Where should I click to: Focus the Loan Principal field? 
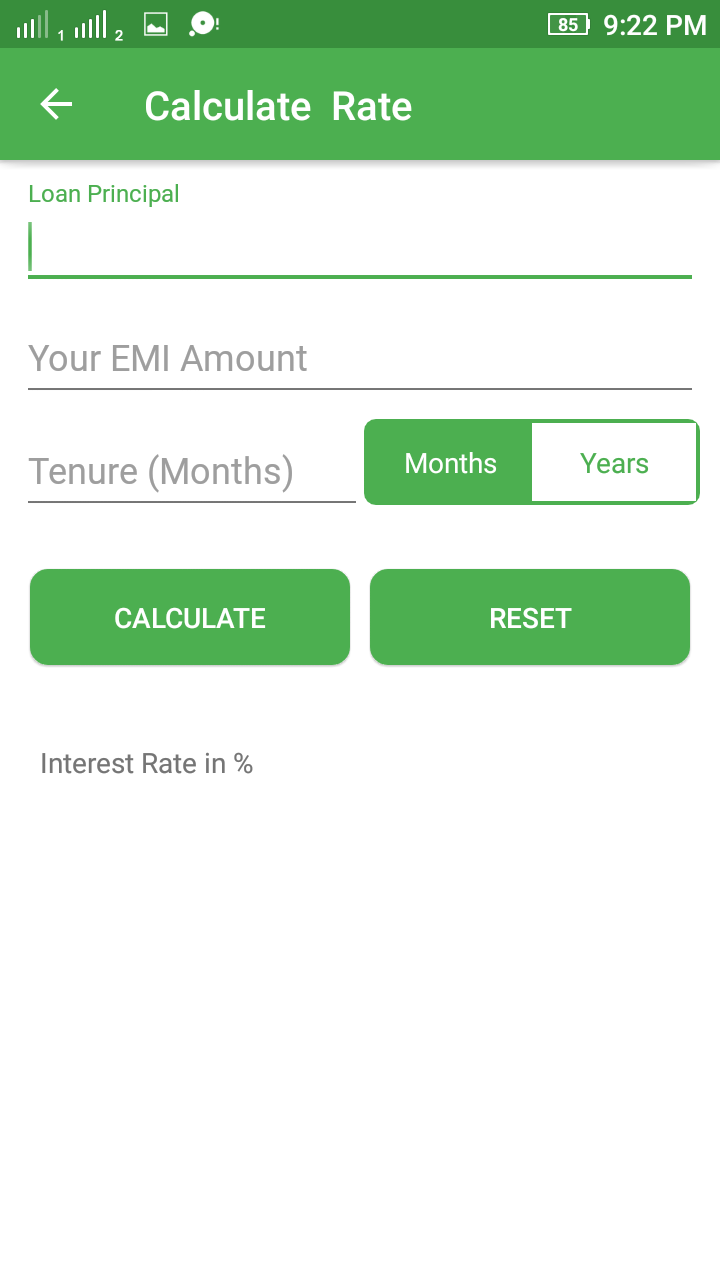(360, 246)
